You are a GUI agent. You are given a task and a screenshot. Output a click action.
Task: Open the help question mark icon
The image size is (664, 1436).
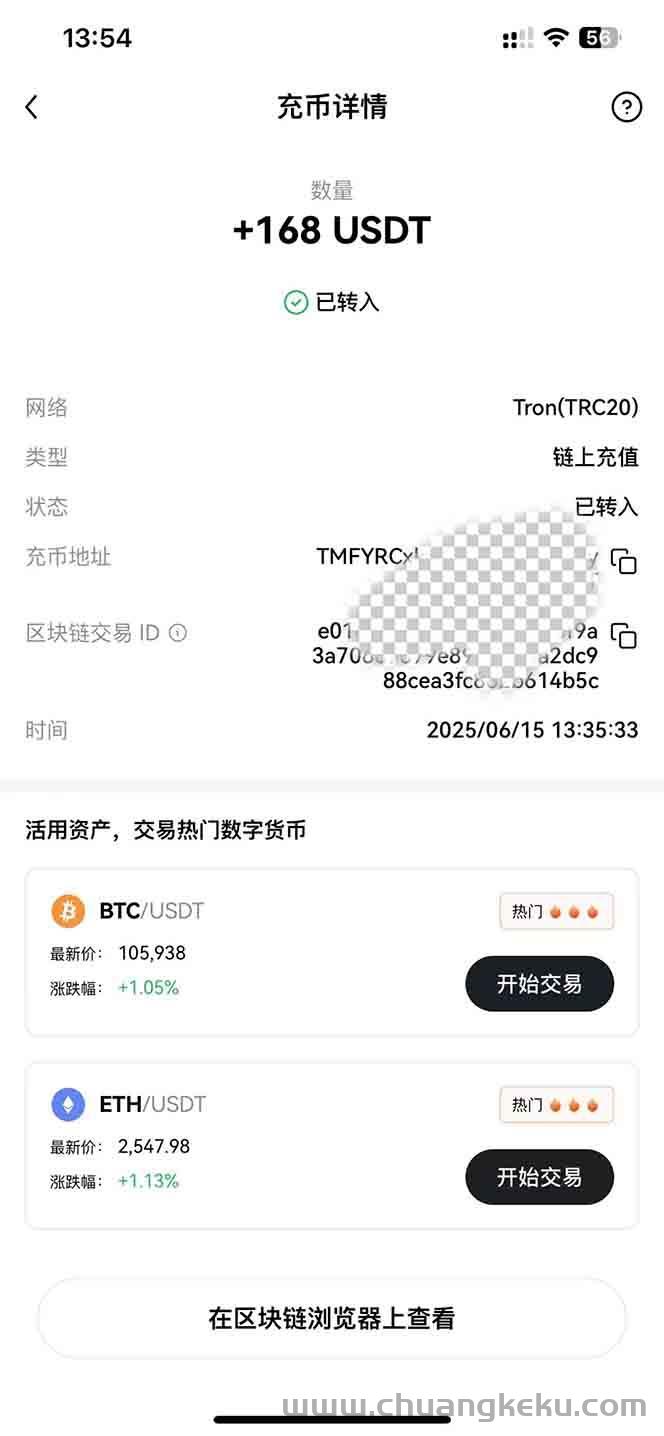[626, 107]
